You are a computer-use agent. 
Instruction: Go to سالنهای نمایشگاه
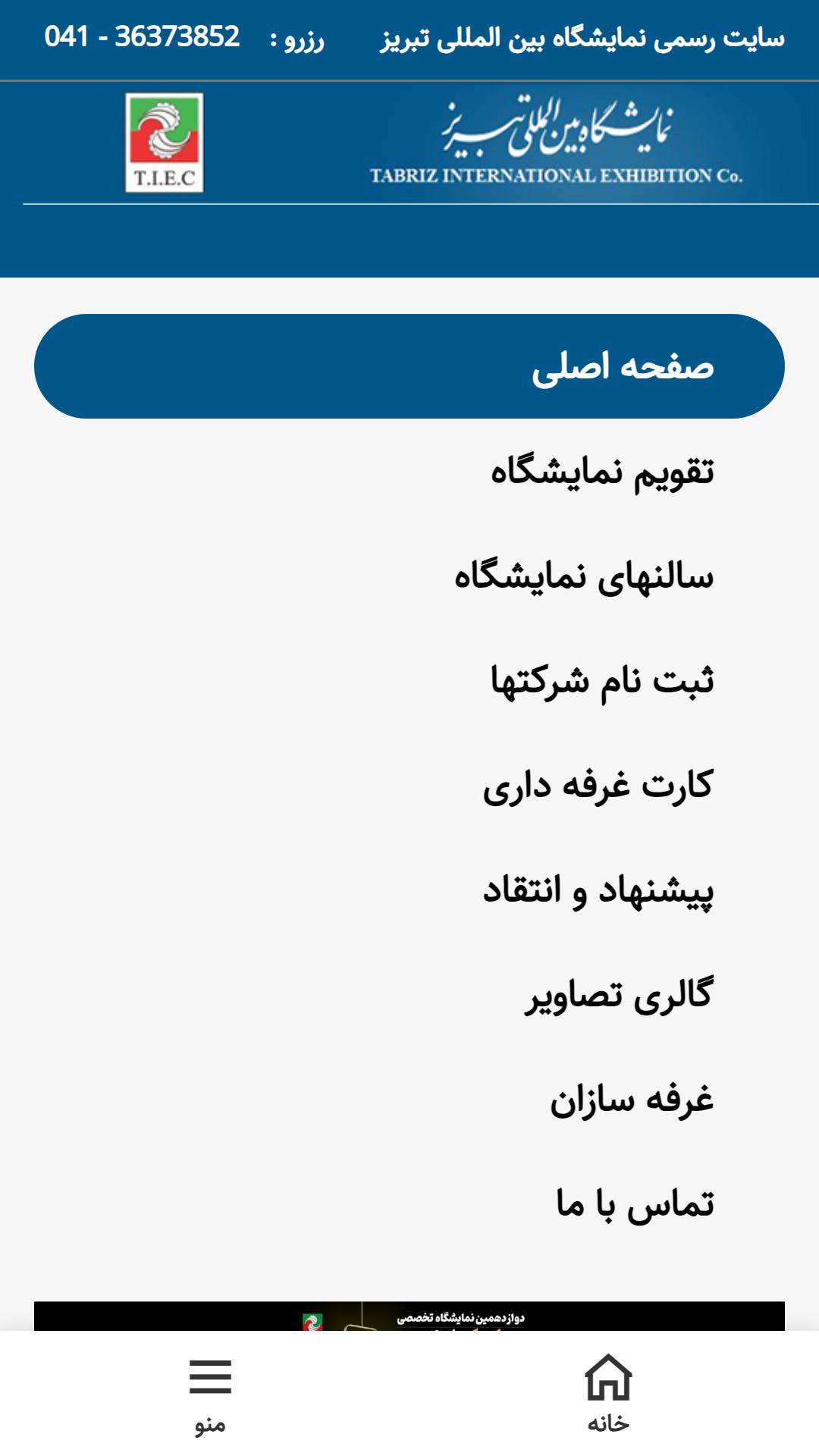coord(409,576)
